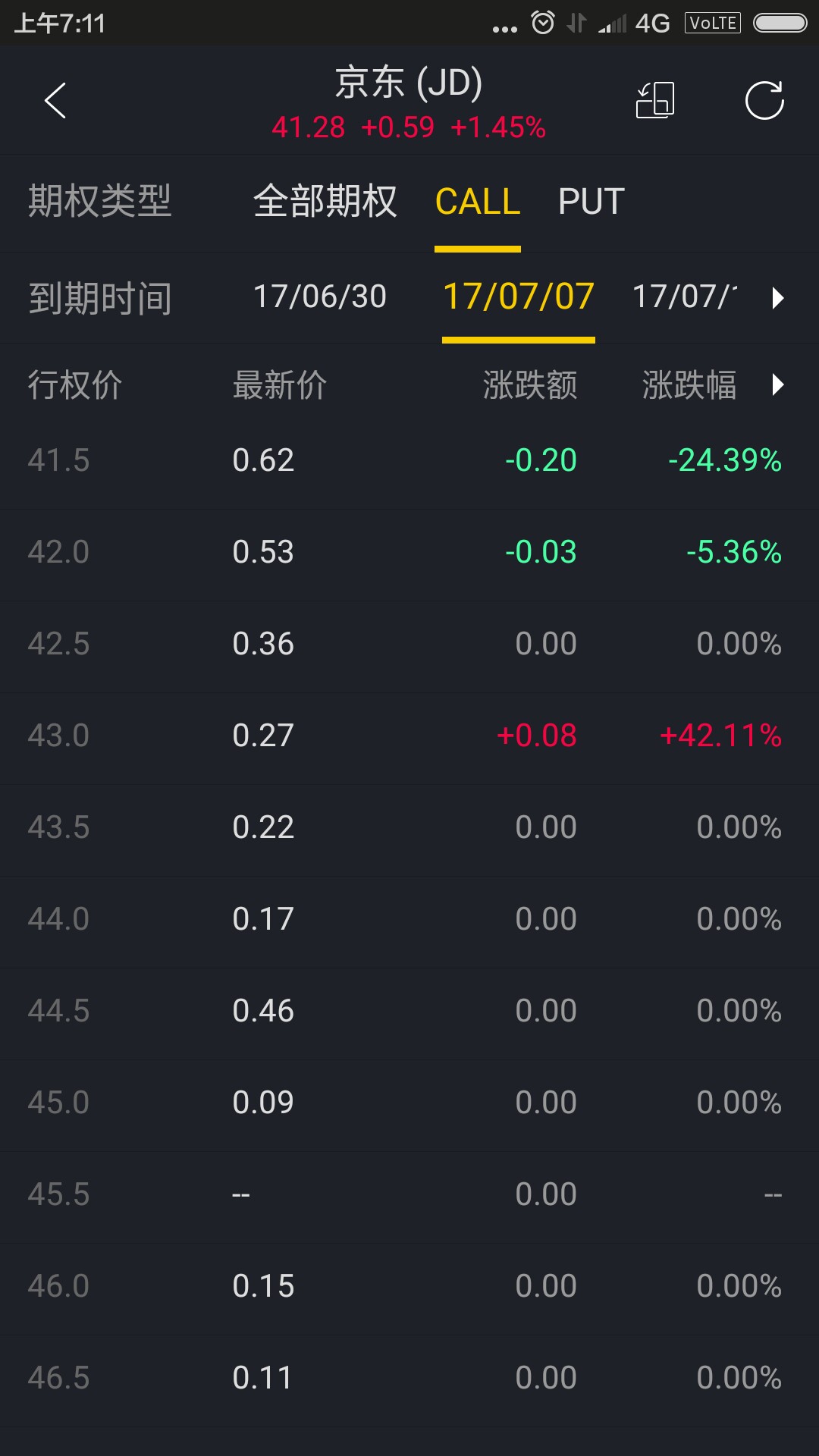The height and width of the screenshot is (1456, 819).
Task: Select the CALL option type
Action: [x=477, y=202]
